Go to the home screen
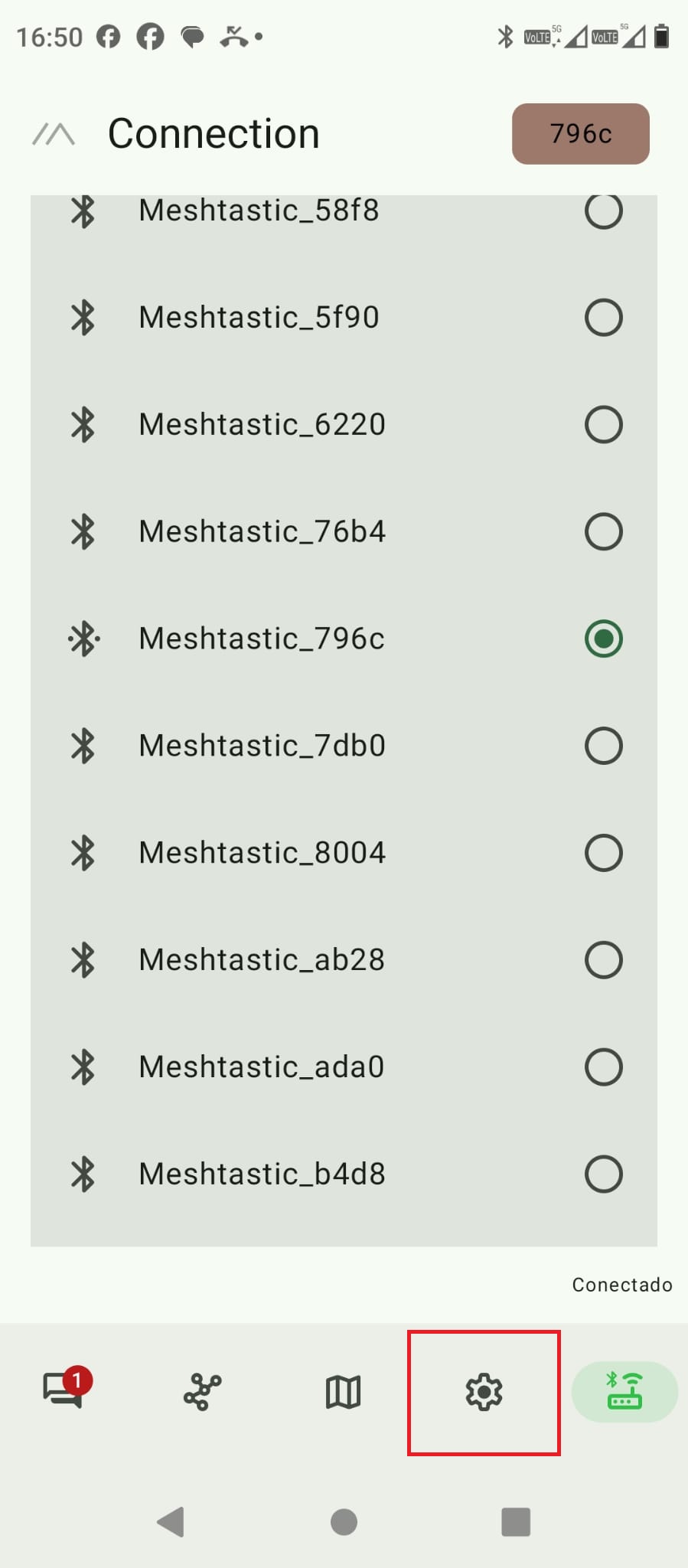688x1568 pixels. (344, 1522)
